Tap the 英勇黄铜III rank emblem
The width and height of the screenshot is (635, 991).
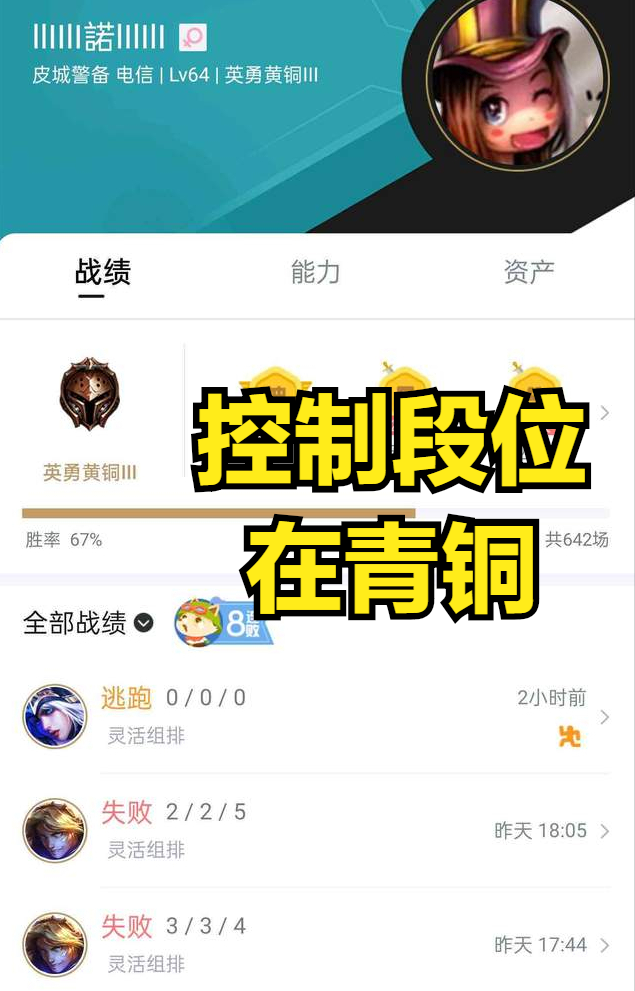coord(89,395)
